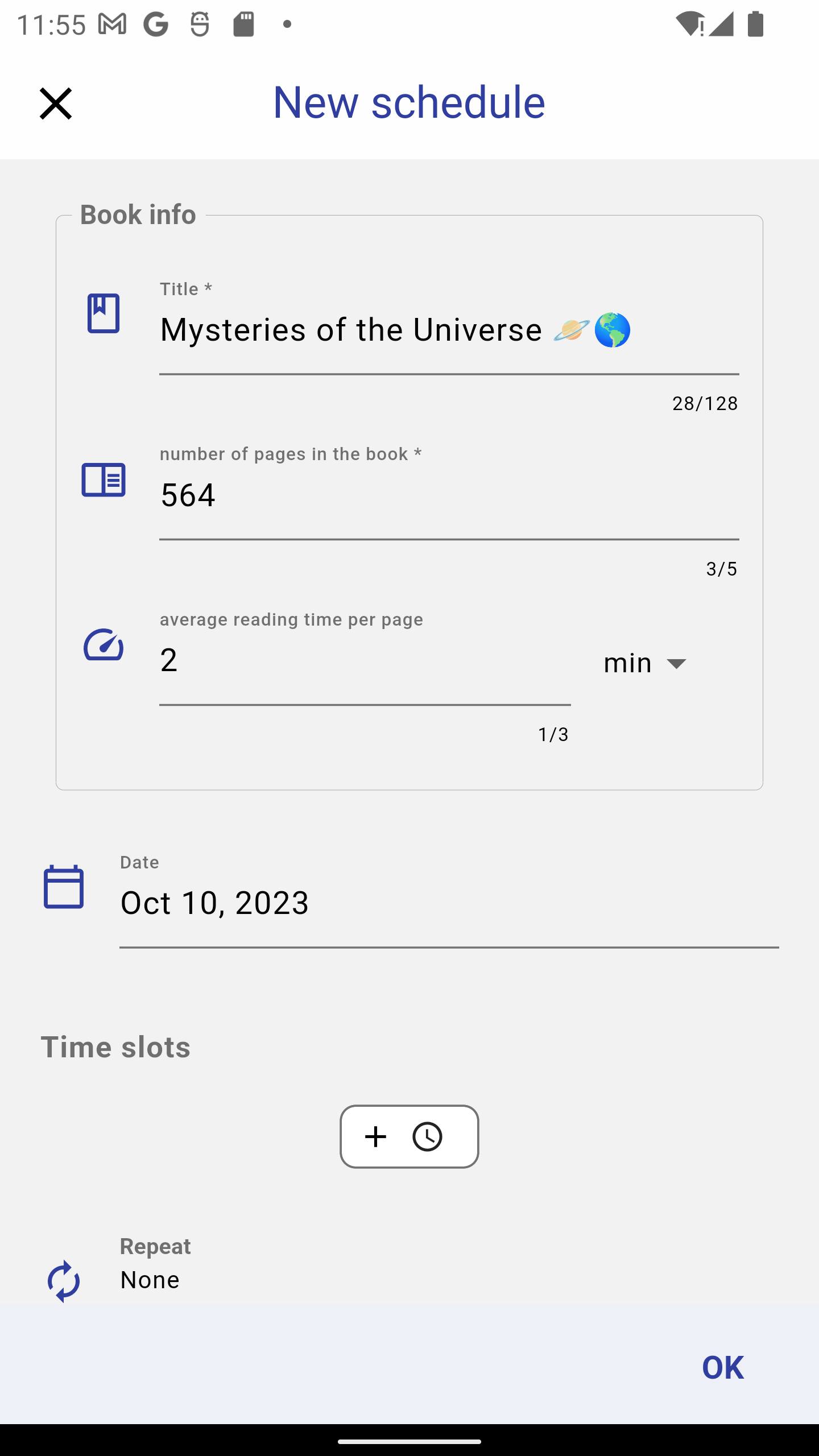Add a new time slot

click(x=409, y=1136)
